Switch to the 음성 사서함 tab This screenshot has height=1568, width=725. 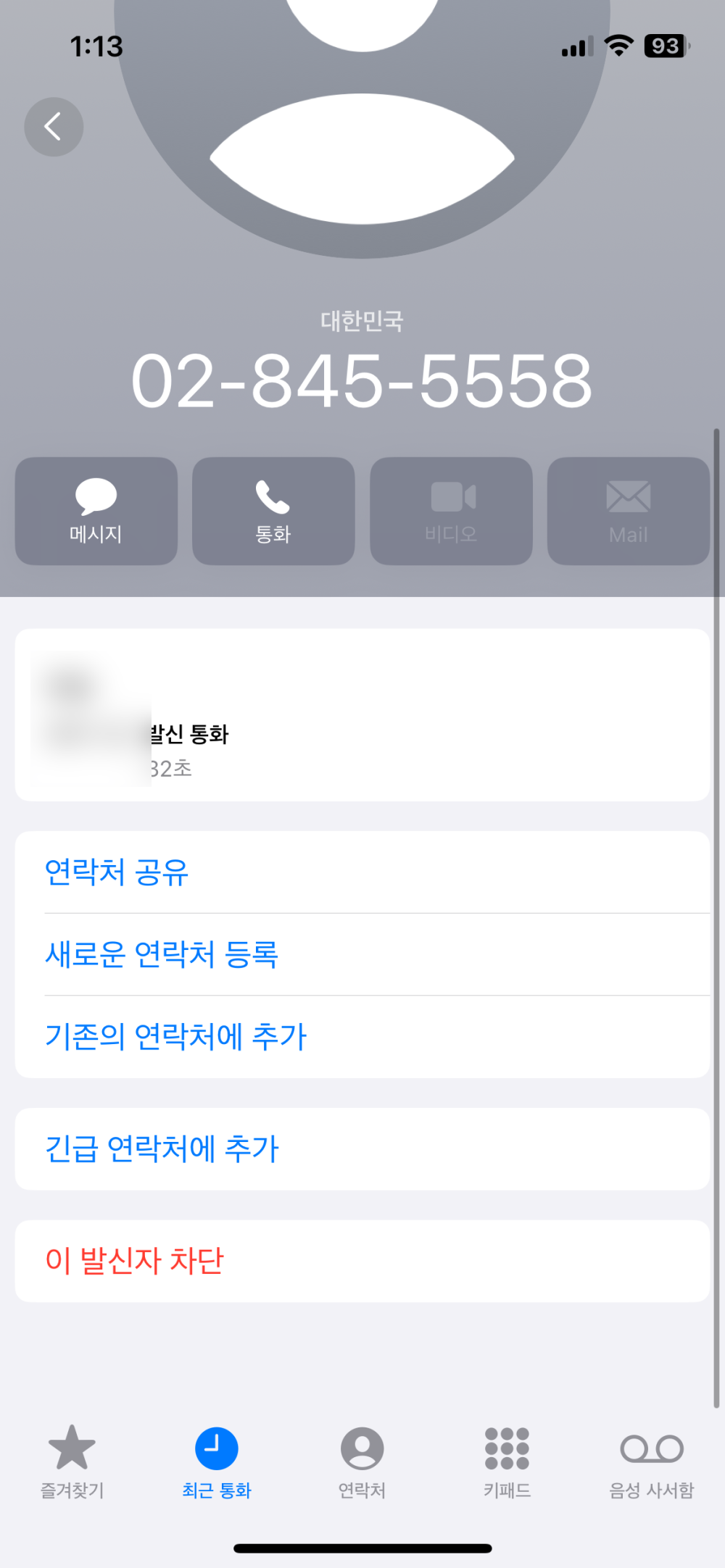click(x=651, y=1461)
